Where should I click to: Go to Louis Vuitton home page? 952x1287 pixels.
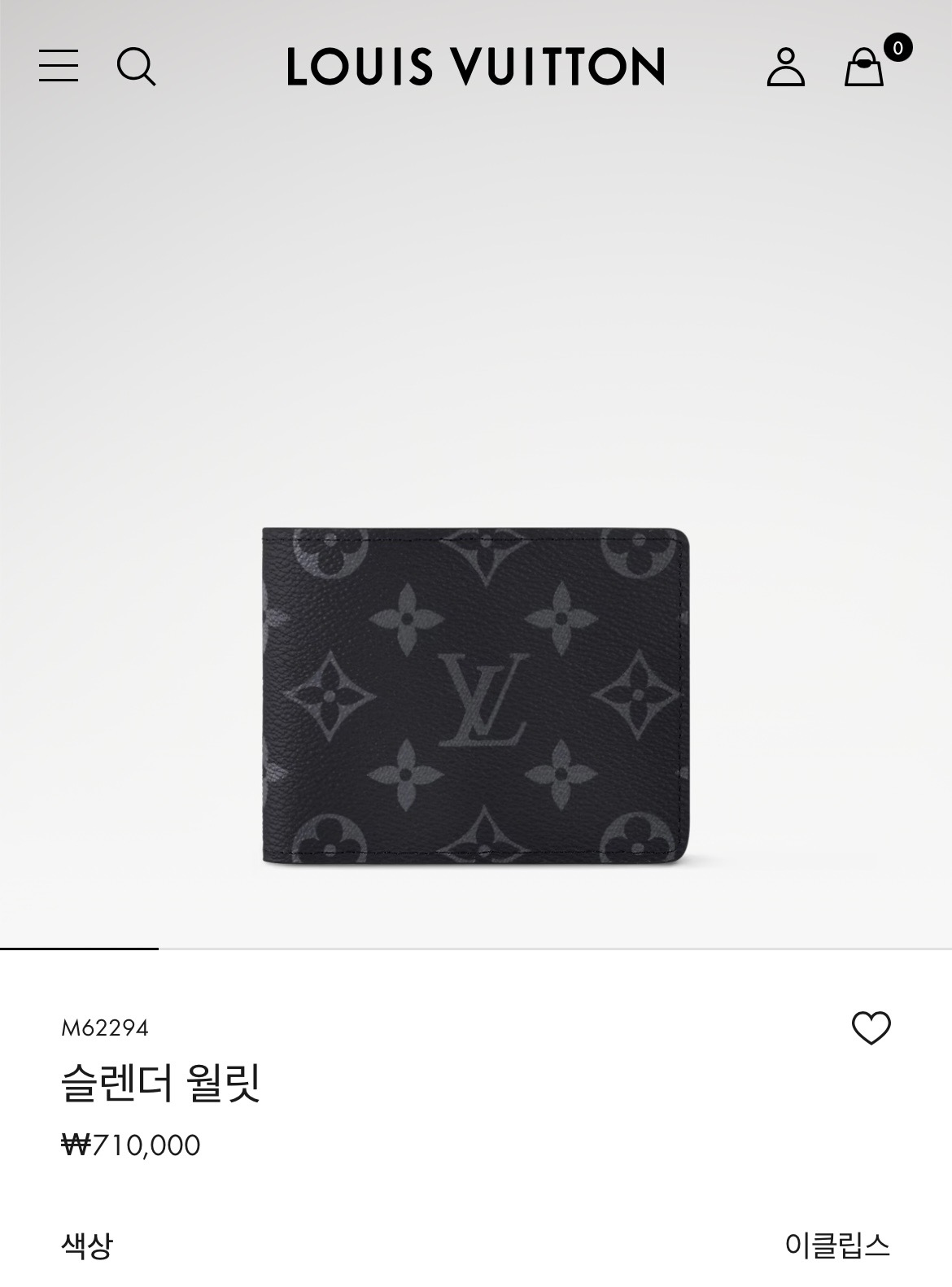click(x=476, y=67)
